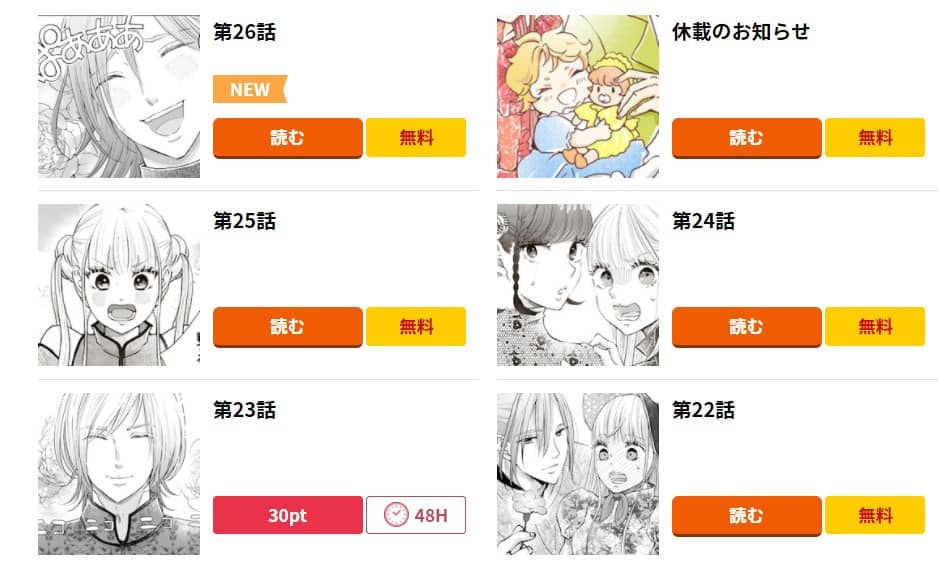Screen dimensions: 938x563
Task: Open the 第22話 thumbnail
Action: point(578,474)
